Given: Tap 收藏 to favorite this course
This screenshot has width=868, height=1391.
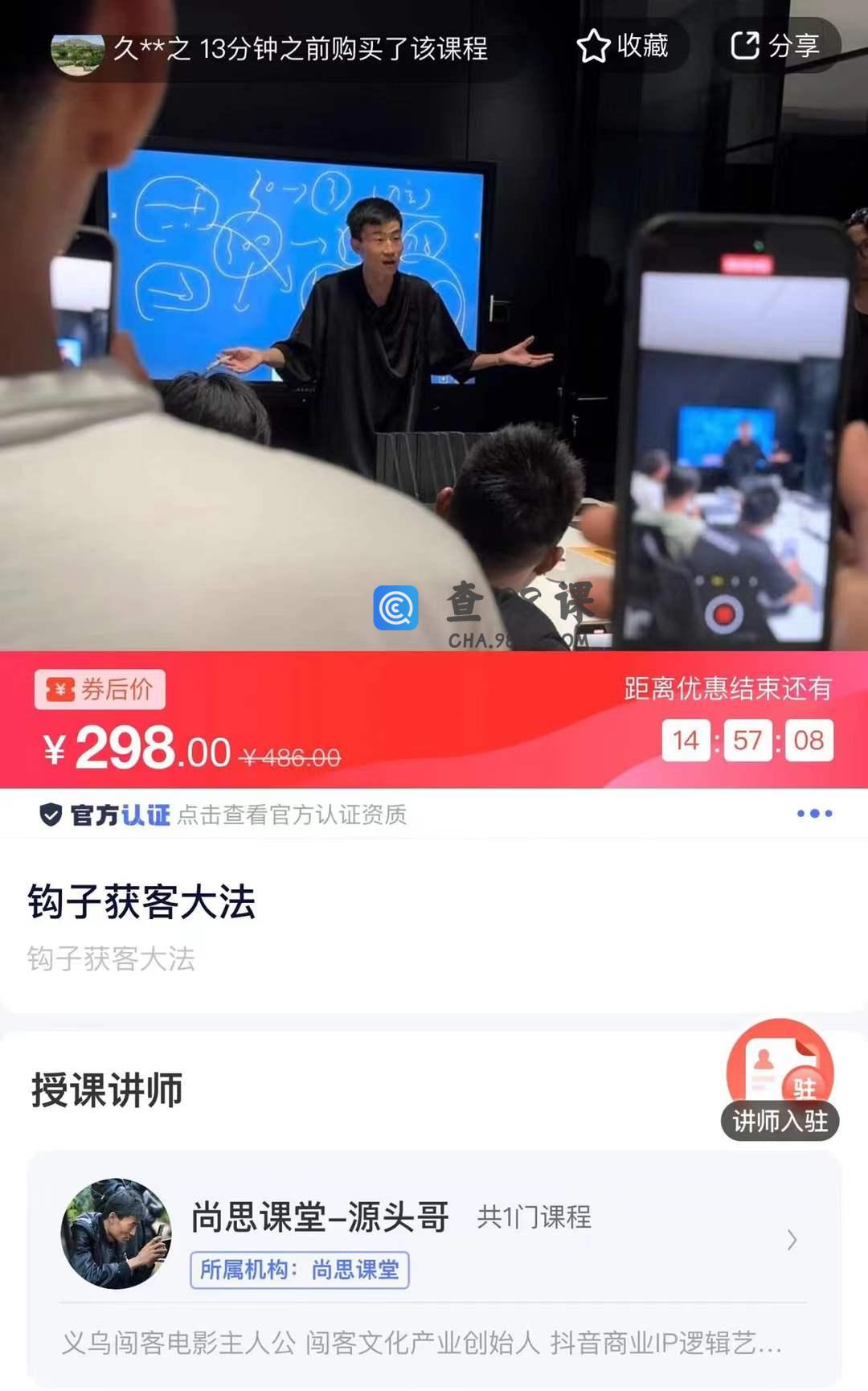Looking at the screenshot, I should (x=623, y=46).
